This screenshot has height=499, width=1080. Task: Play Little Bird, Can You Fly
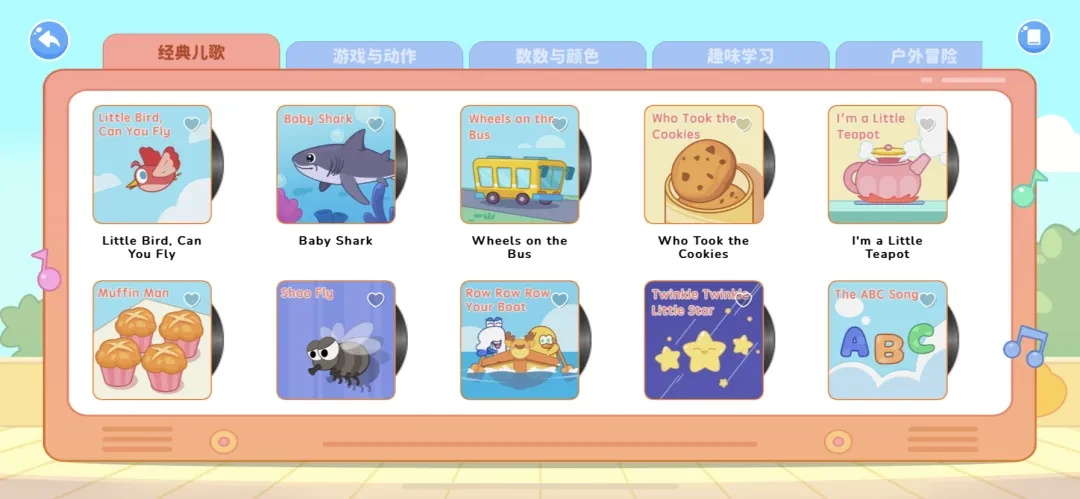coord(152,170)
